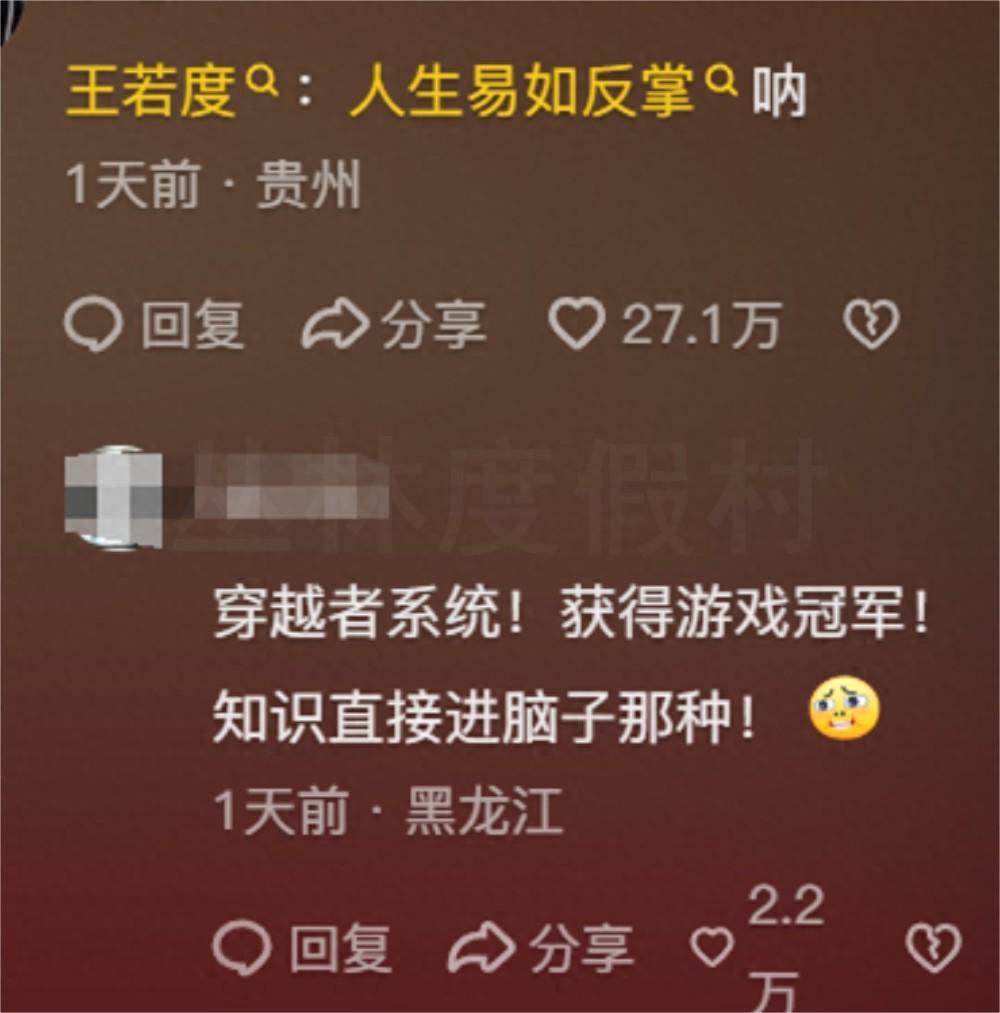This screenshot has height=1013, width=1000.
Task: Reply to the 黑龙江 comment
Action: [x=301, y=948]
